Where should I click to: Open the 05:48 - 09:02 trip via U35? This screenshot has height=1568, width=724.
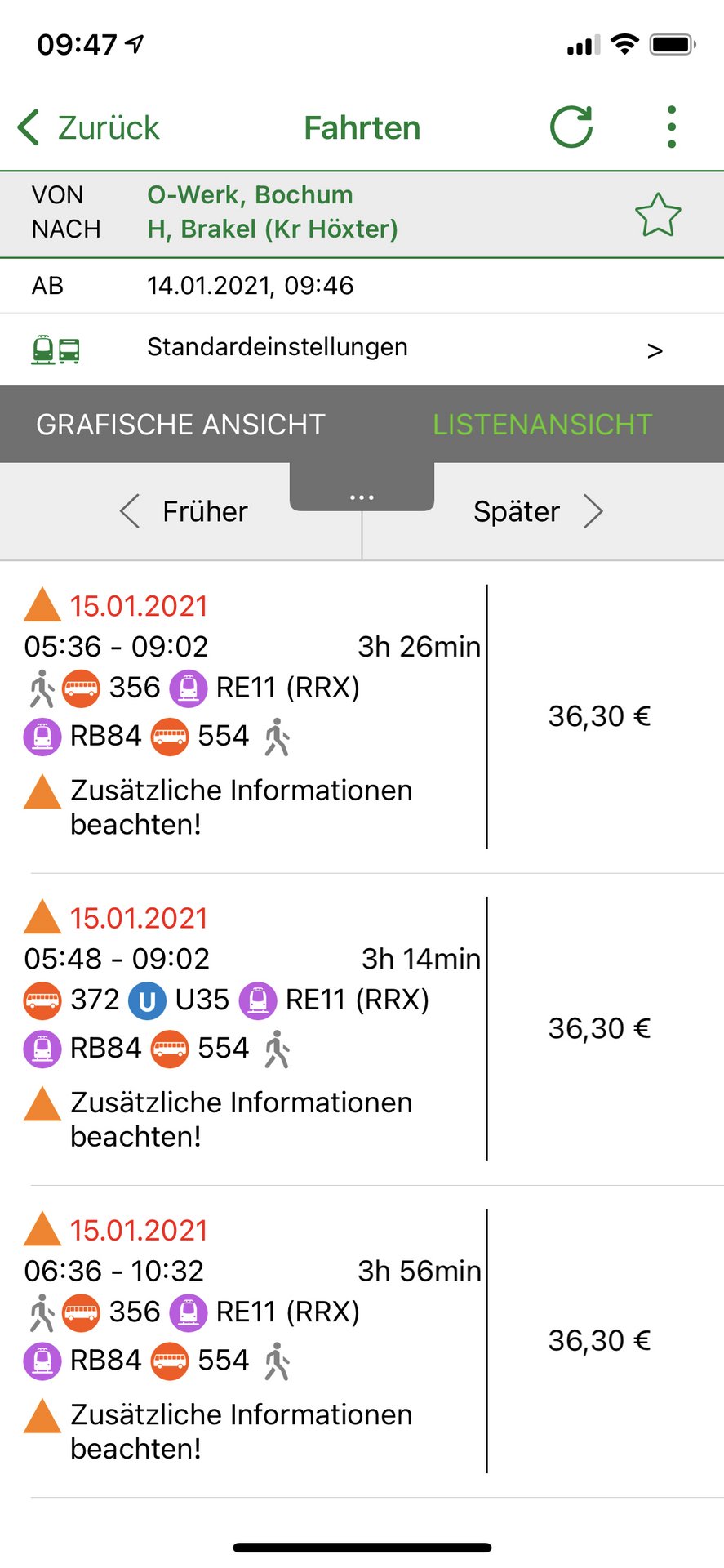coord(362,1029)
